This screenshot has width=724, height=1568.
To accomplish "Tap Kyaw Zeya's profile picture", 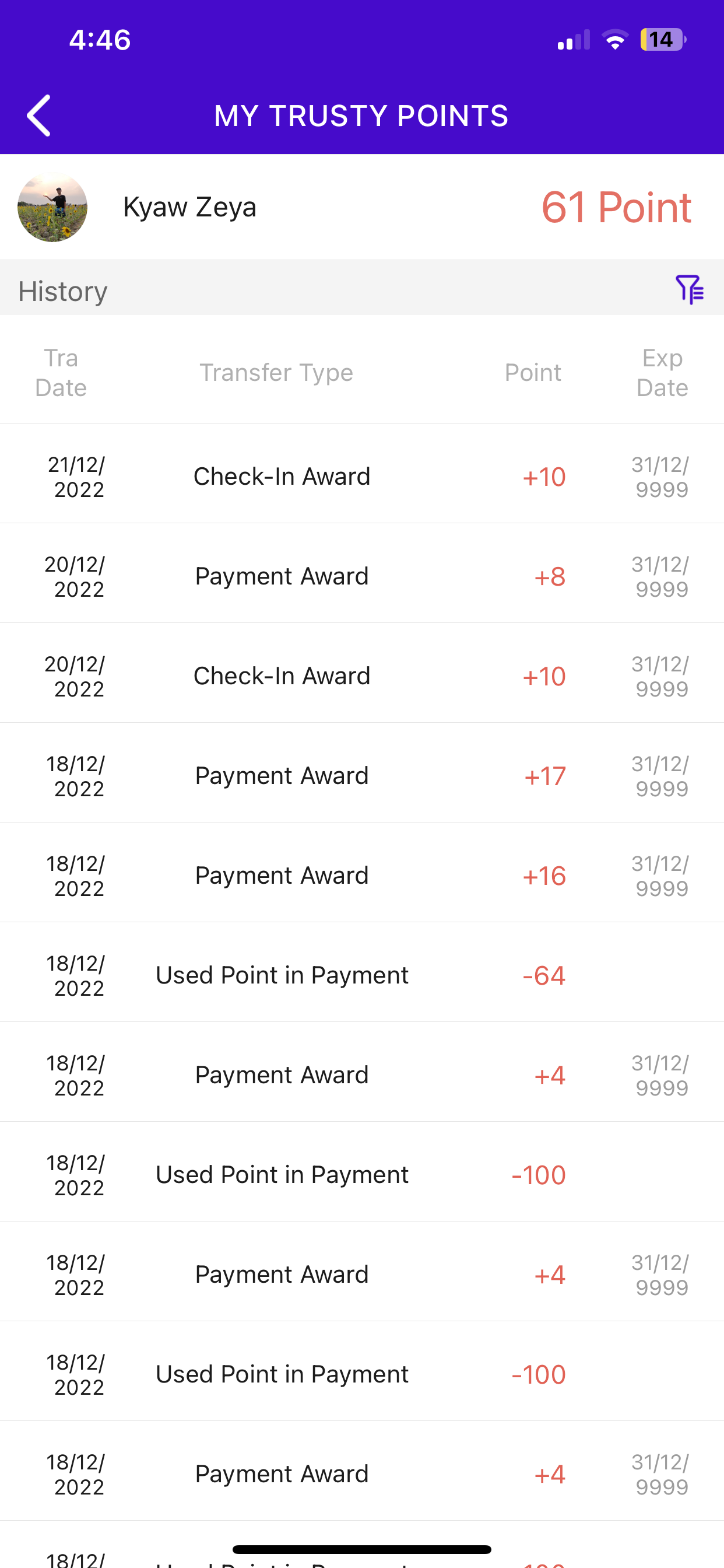I will point(52,207).
